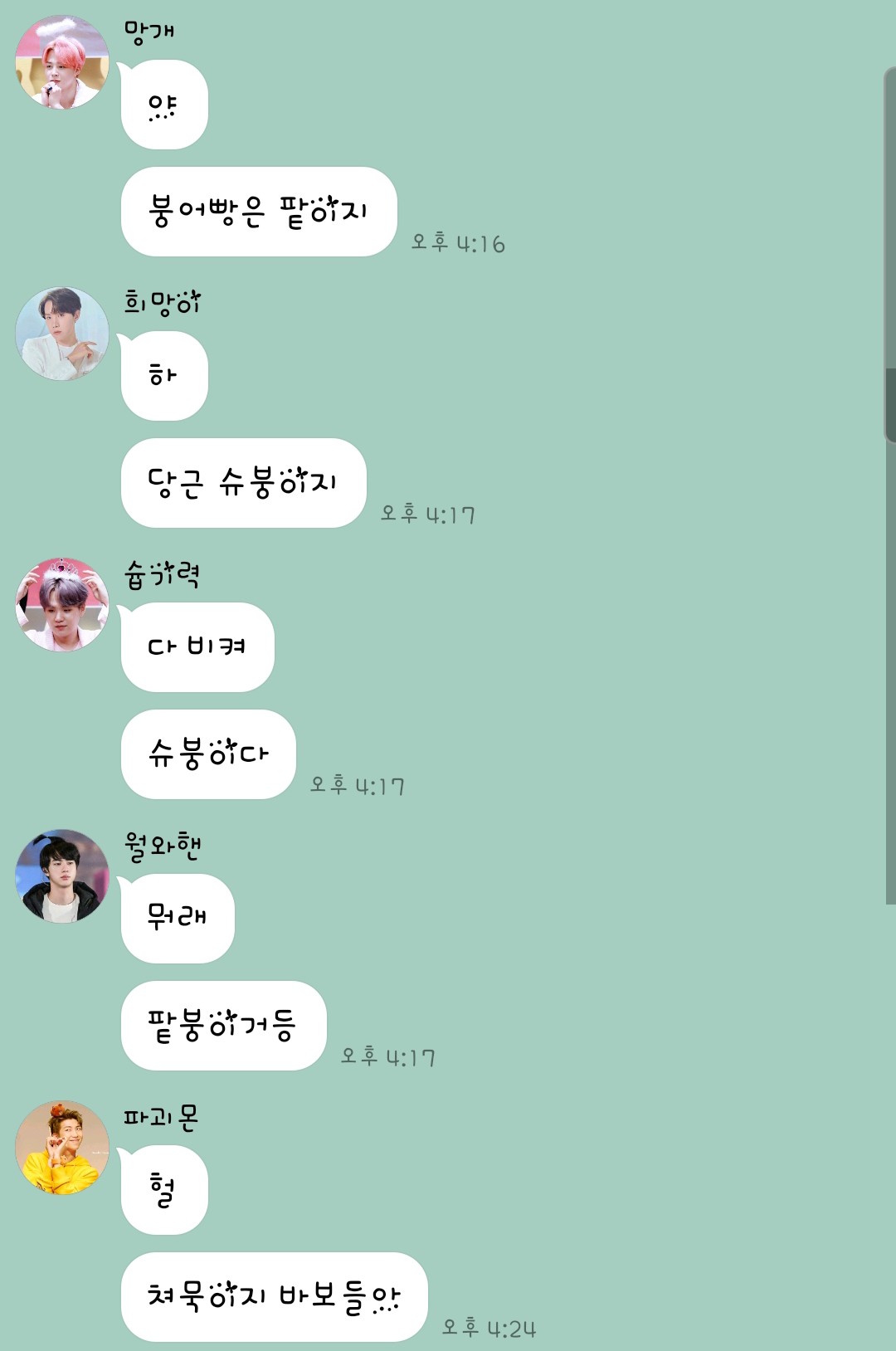Tap 슙기력's avatar
The image size is (896, 1351).
pyautogui.click(x=62, y=605)
